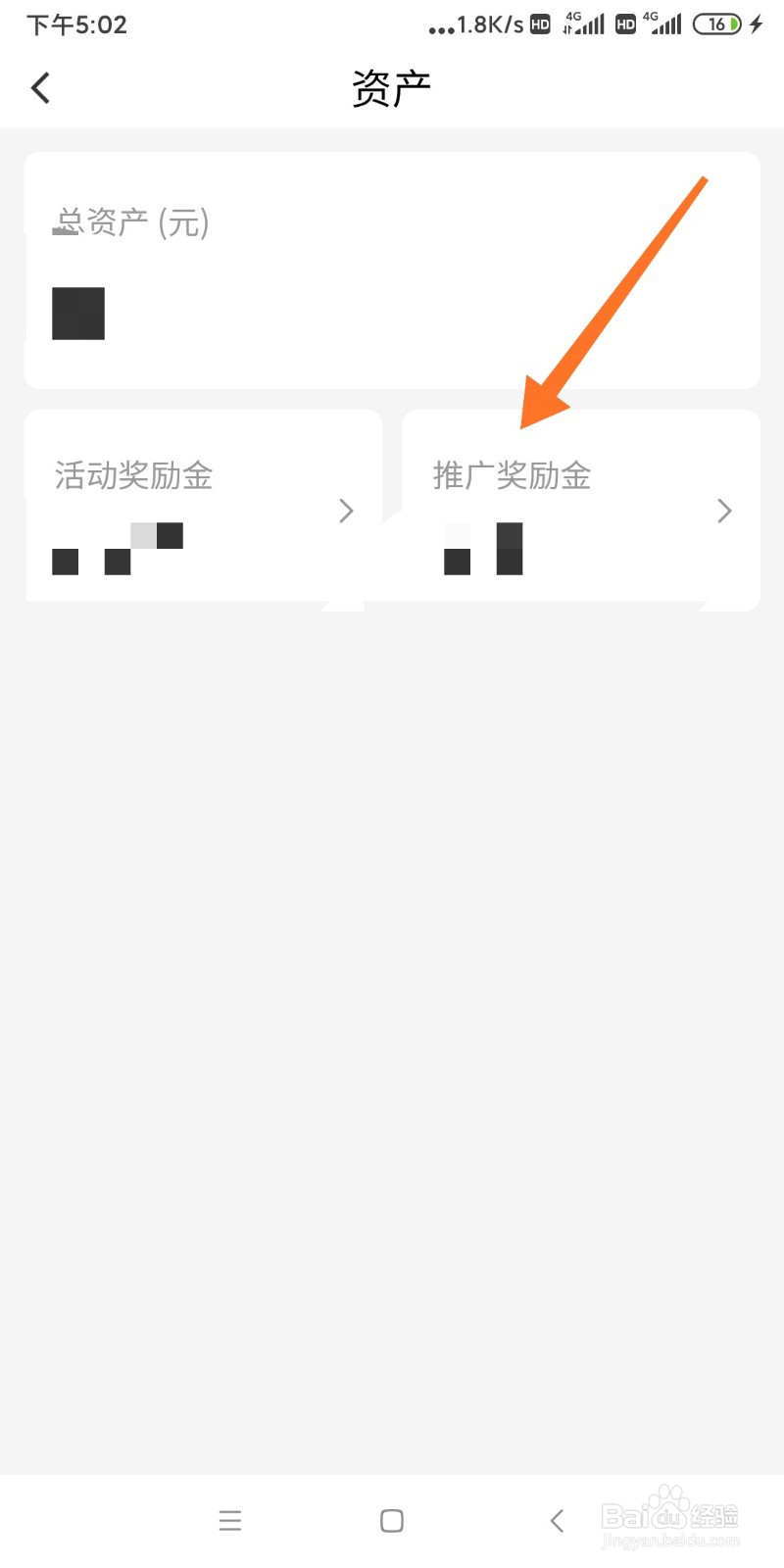
Task: Open the 推广奖励金 card
Action: 581,510
